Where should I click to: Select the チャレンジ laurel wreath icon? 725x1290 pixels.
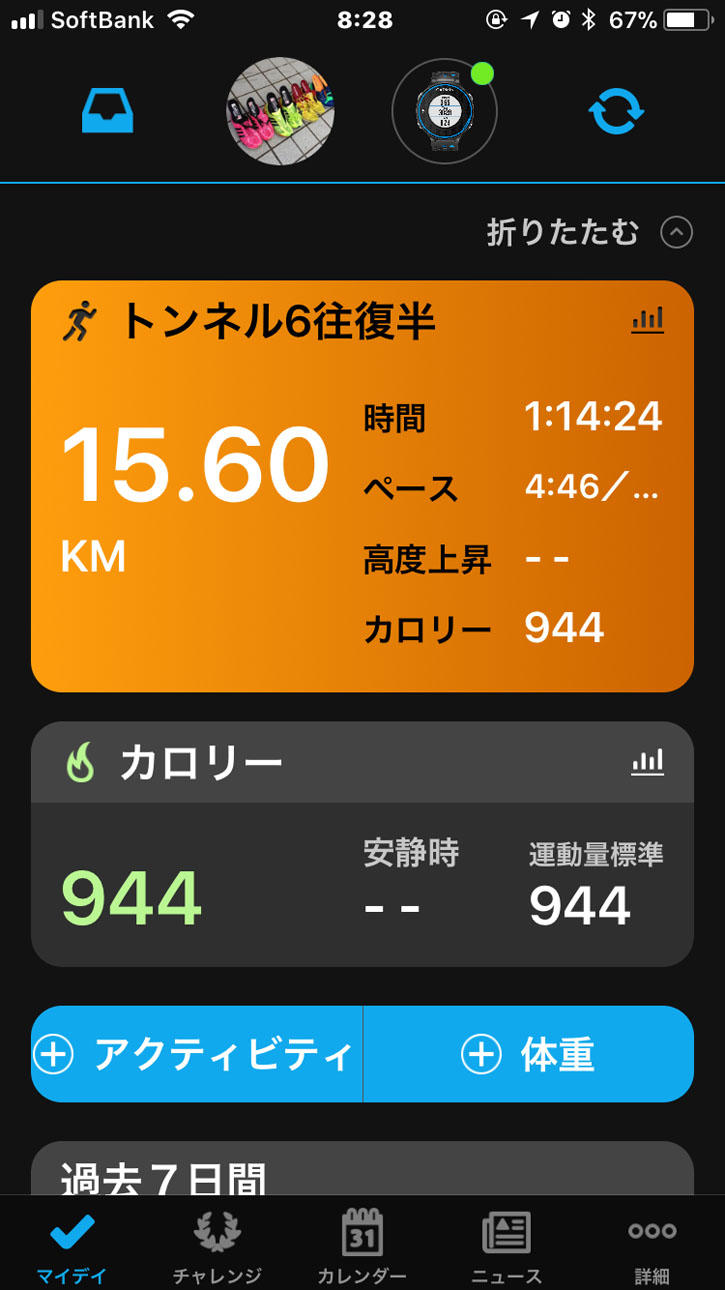pos(217,1234)
